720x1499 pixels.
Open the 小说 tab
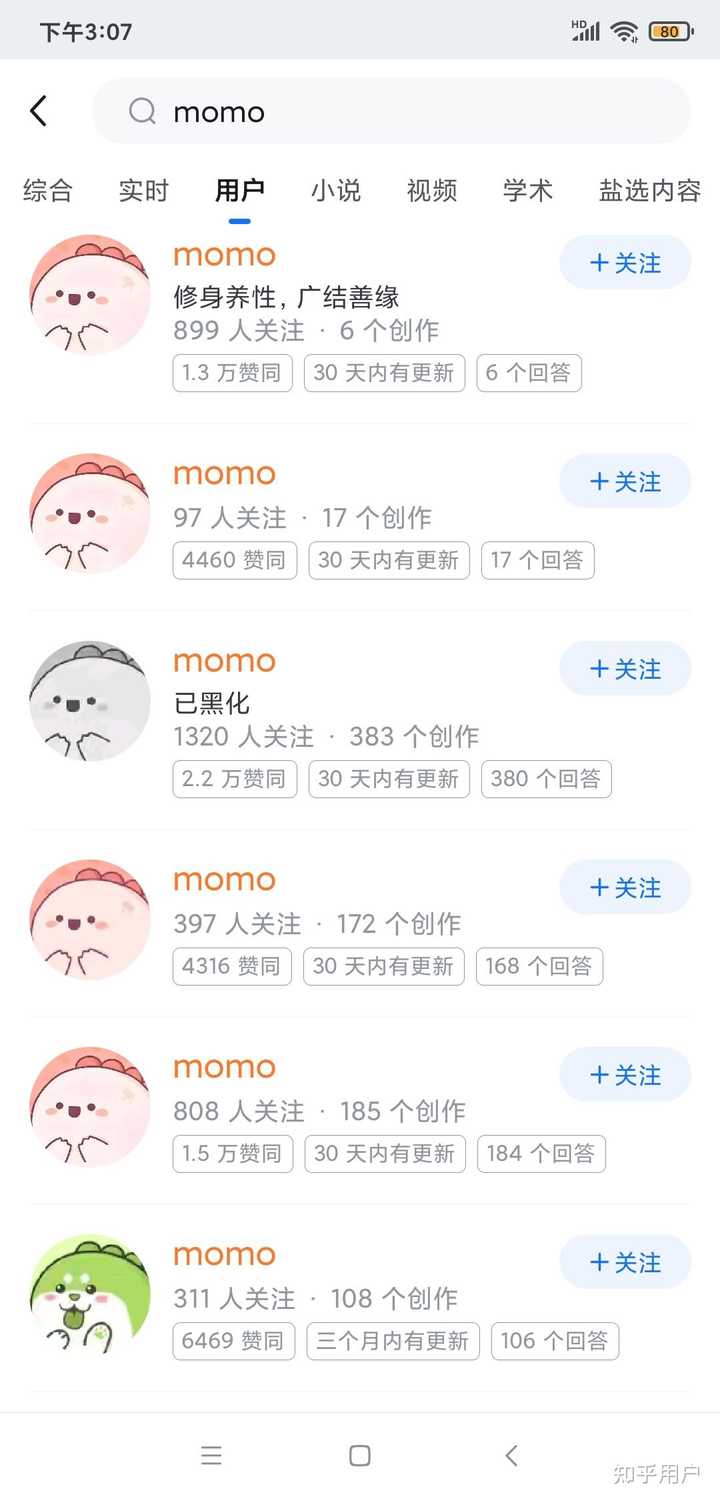335,190
